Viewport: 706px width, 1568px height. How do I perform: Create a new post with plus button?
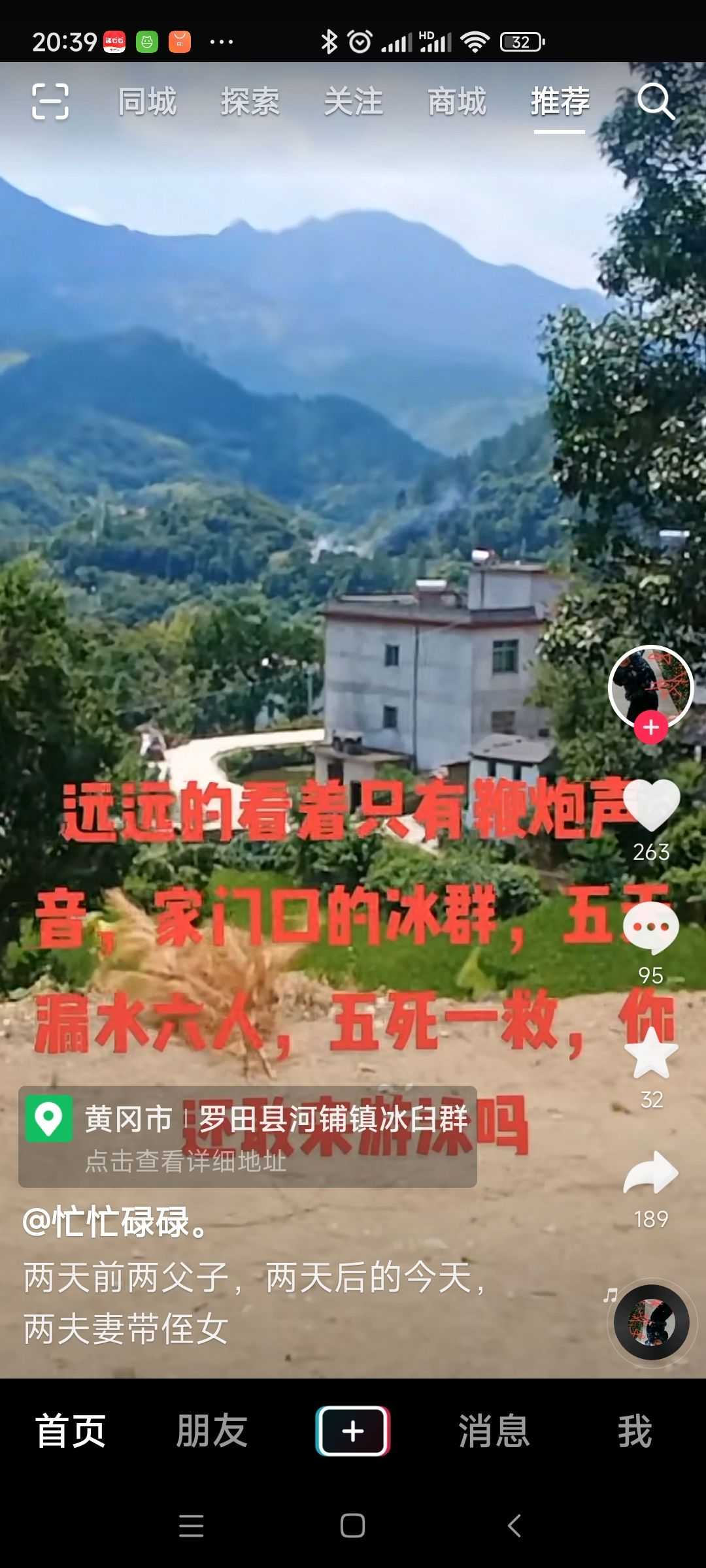point(353,1431)
